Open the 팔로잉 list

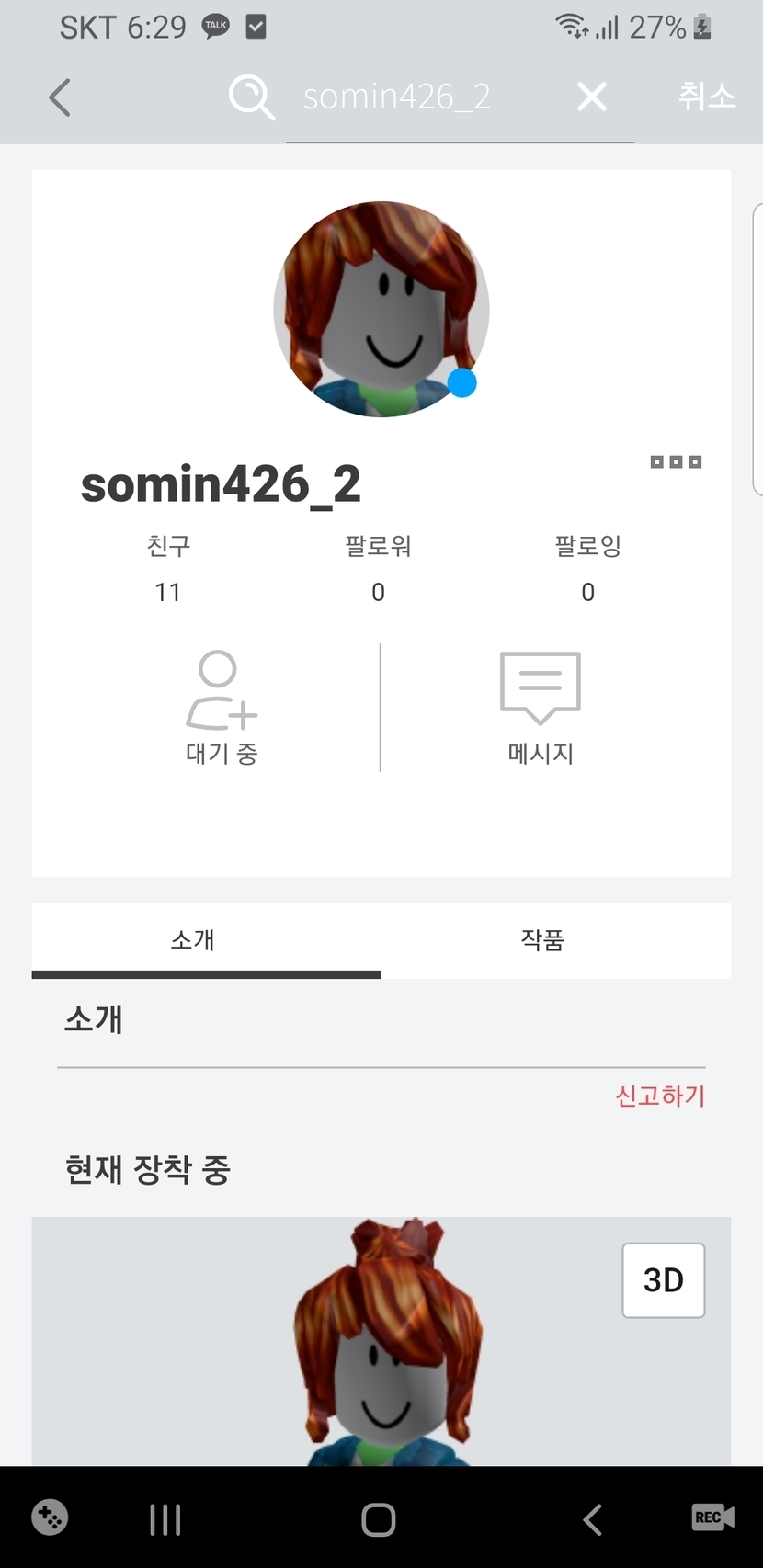tap(588, 569)
